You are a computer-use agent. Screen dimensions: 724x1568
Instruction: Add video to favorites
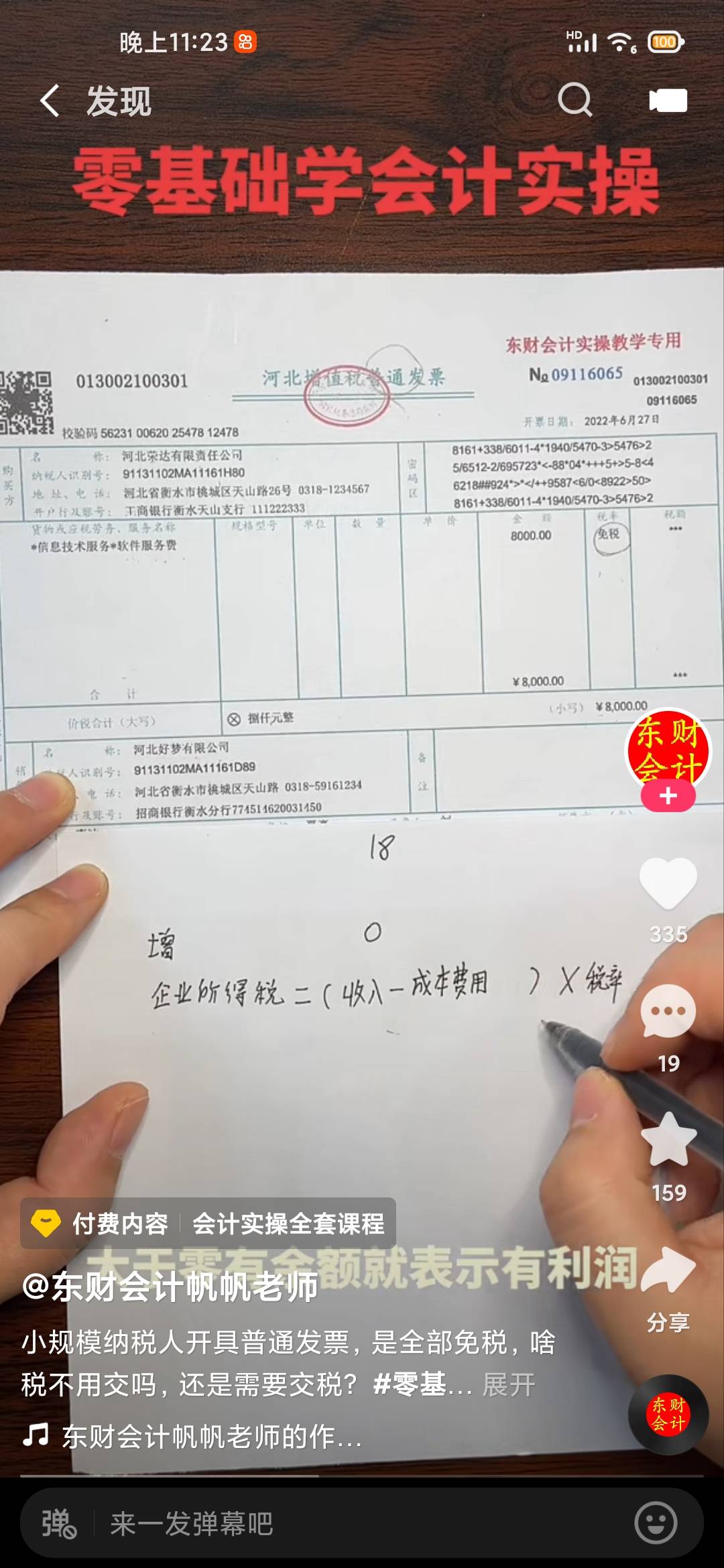pos(668,1140)
